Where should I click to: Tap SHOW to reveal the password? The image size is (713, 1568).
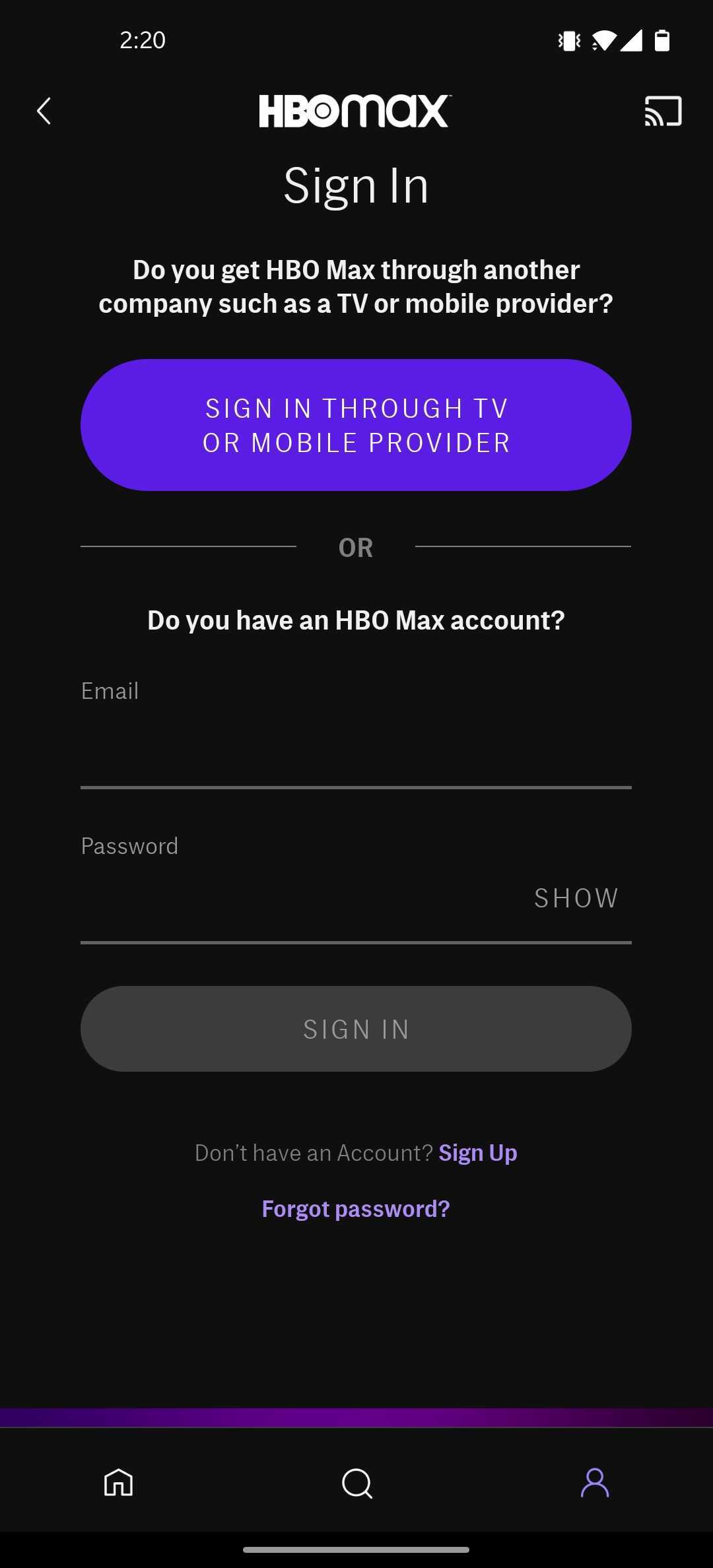click(576, 899)
